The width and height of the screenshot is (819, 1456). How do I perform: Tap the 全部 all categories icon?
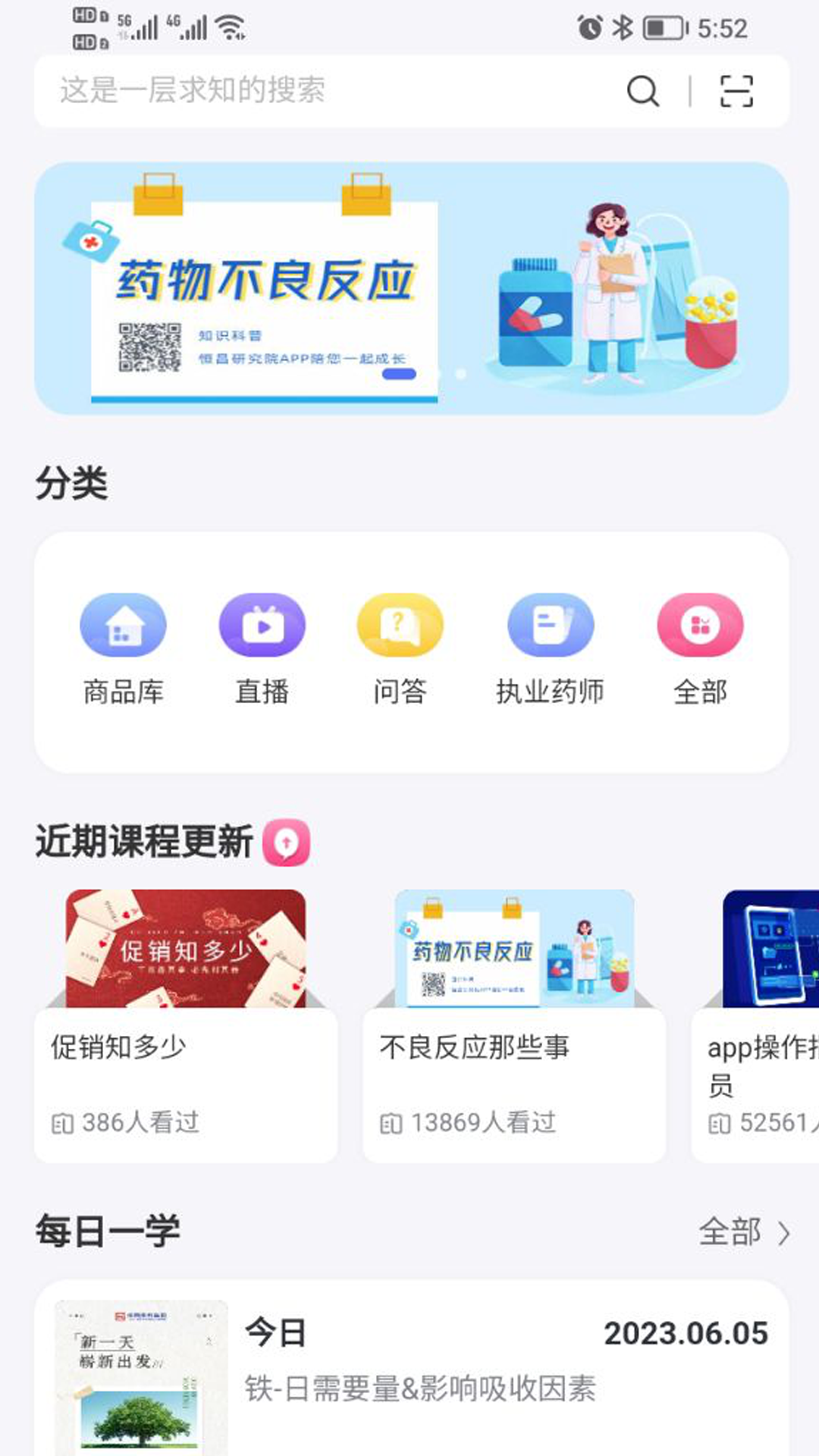coord(699,626)
